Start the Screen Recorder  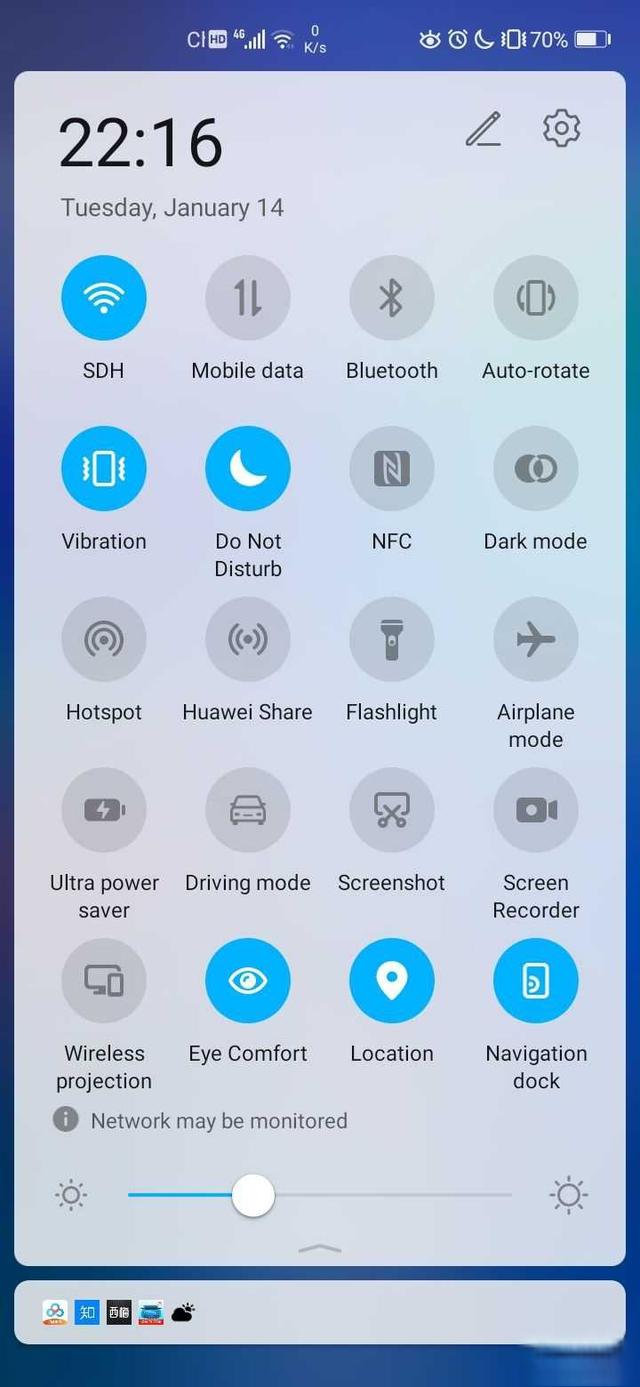pos(536,811)
